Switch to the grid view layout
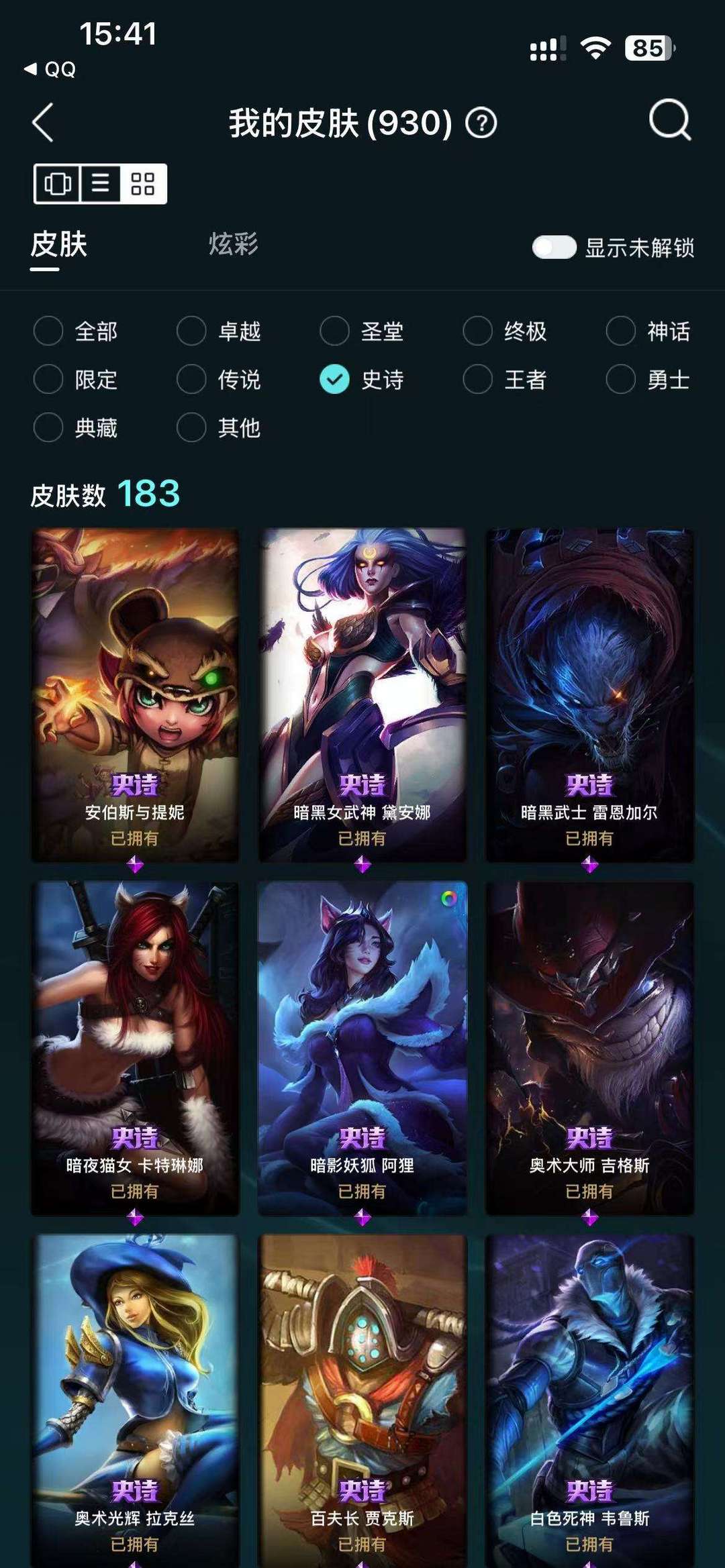Screen dimensions: 725x1568 (143, 183)
